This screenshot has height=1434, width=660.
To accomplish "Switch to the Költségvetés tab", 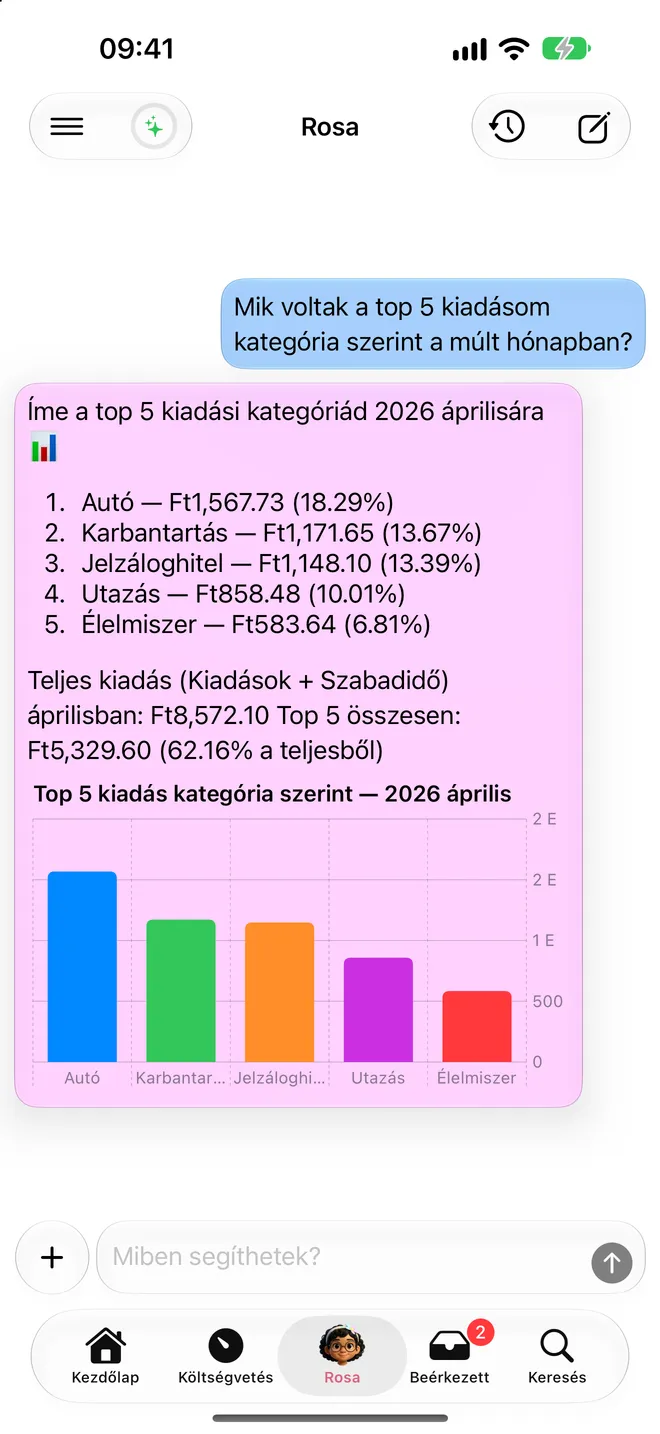I will point(225,1357).
